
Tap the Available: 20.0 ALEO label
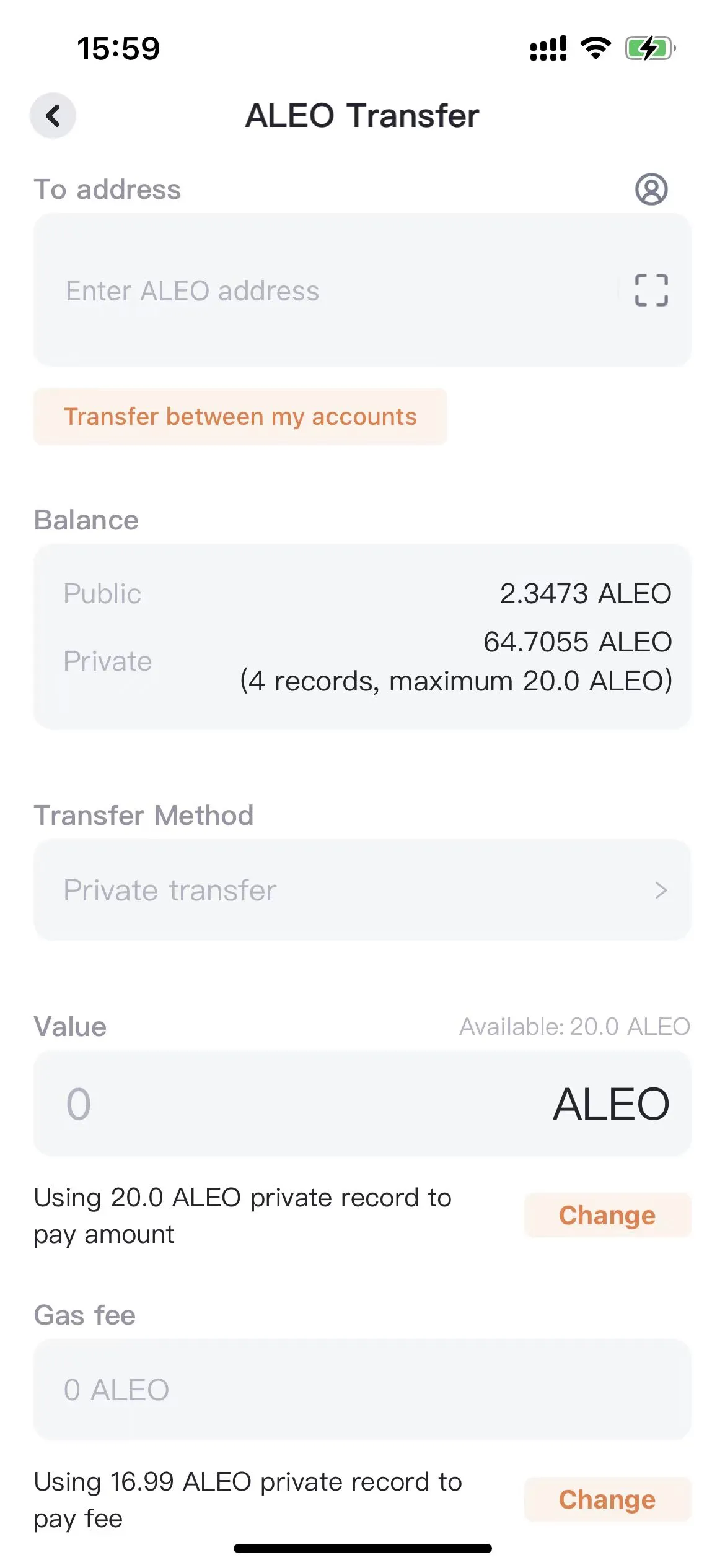click(574, 1026)
